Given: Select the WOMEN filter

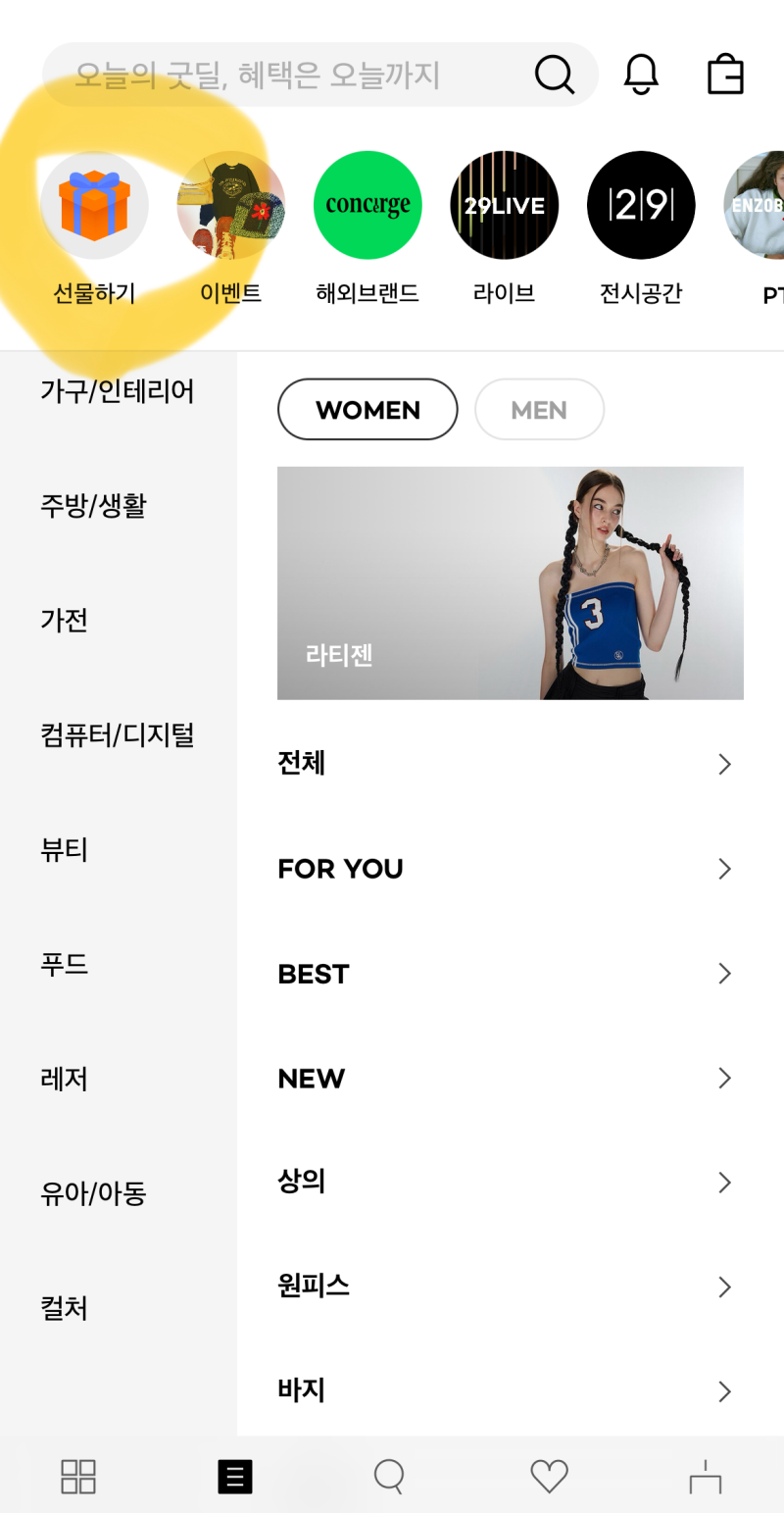Looking at the screenshot, I should (x=367, y=409).
